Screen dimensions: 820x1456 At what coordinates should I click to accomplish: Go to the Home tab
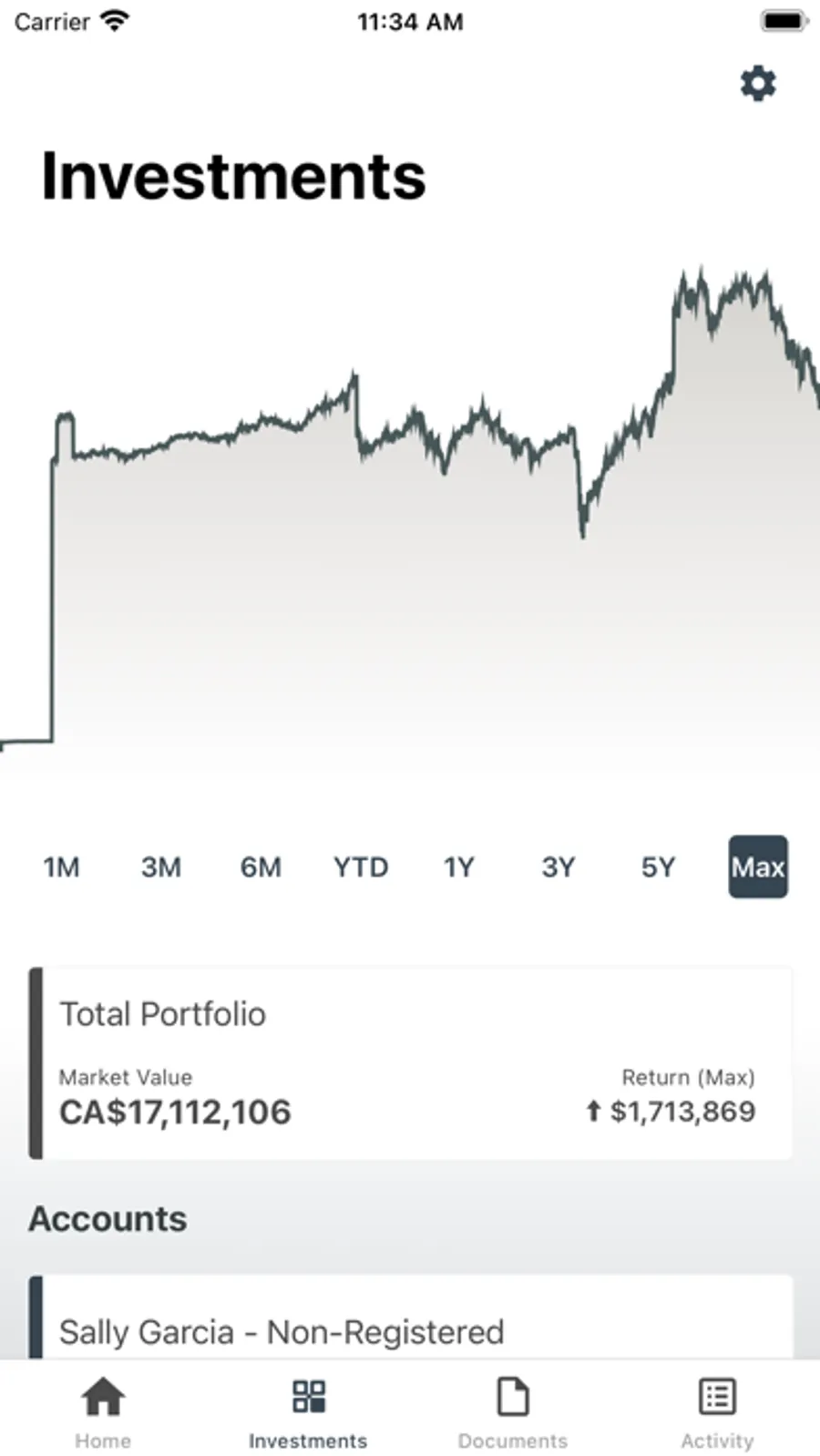[x=103, y=1410]
